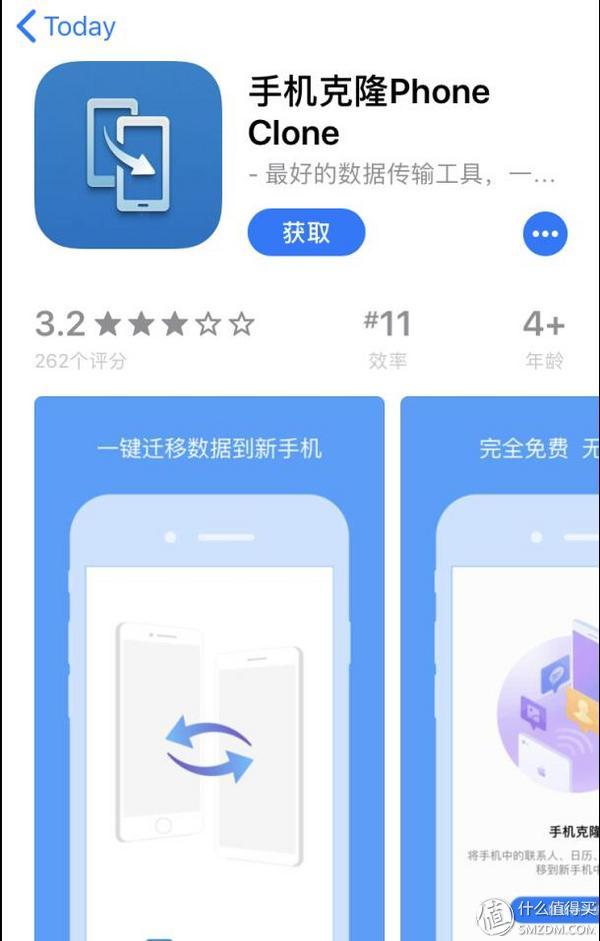Tap 获取 to download Phone Clone
Image resolution: width=600 pixels, height=941 pixels.
pos(306,233)
